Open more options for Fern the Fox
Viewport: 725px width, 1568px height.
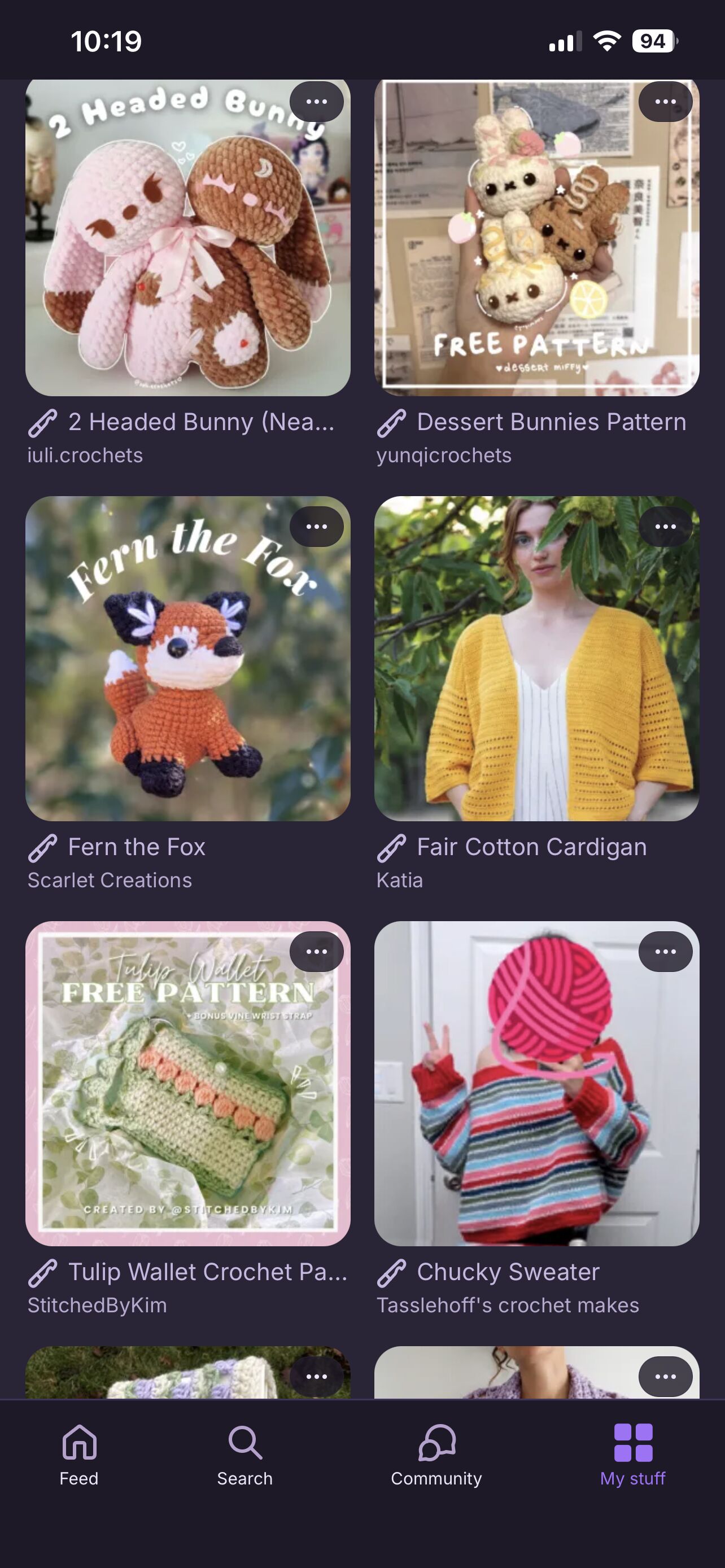pyautogui.click(x=316, y=527)
